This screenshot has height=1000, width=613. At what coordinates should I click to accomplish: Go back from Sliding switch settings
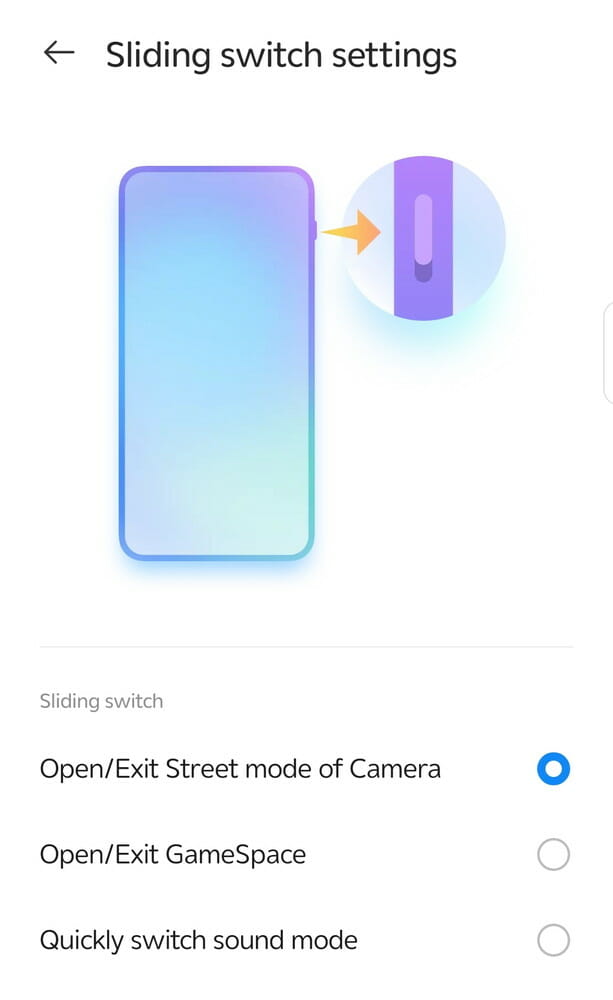point(60,53)
